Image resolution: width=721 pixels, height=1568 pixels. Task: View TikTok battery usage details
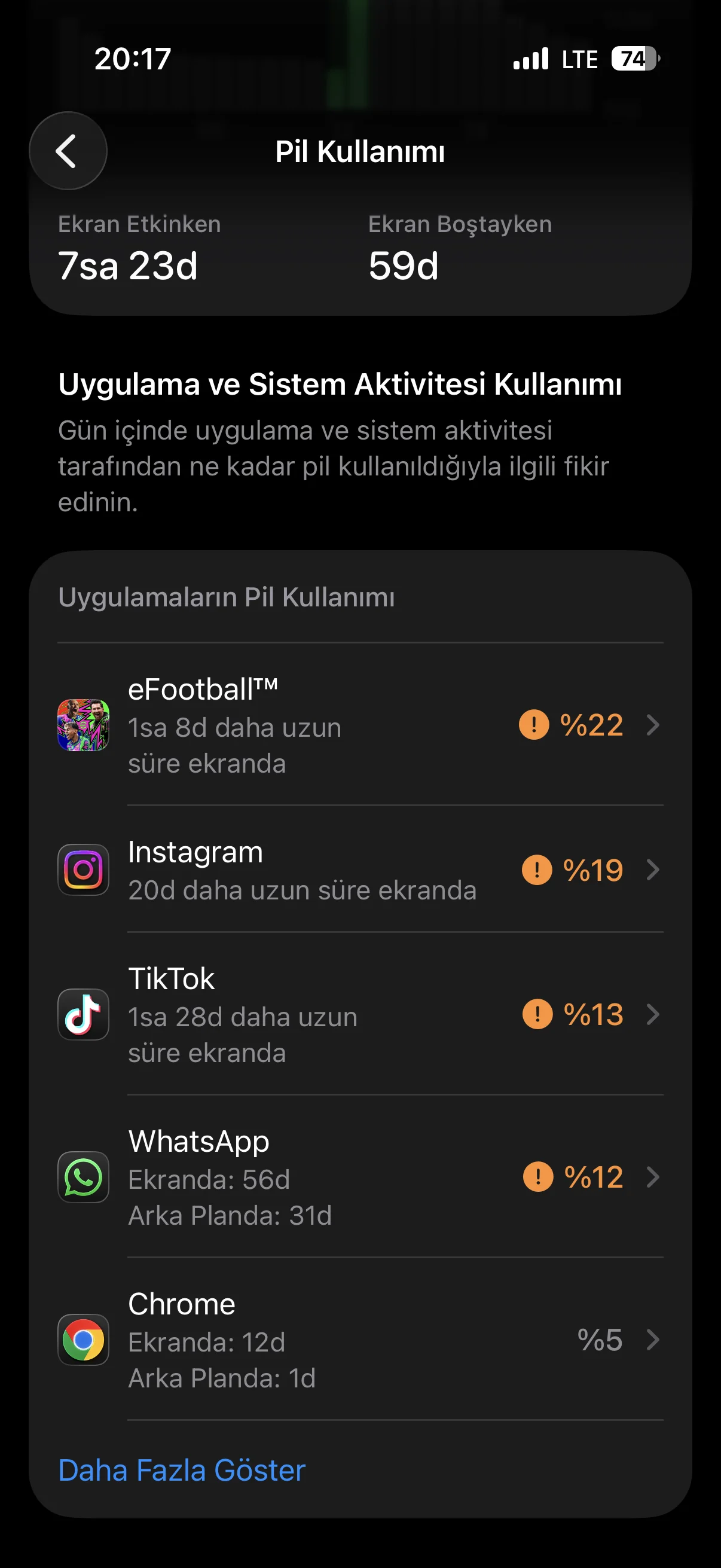(360, 1014)
